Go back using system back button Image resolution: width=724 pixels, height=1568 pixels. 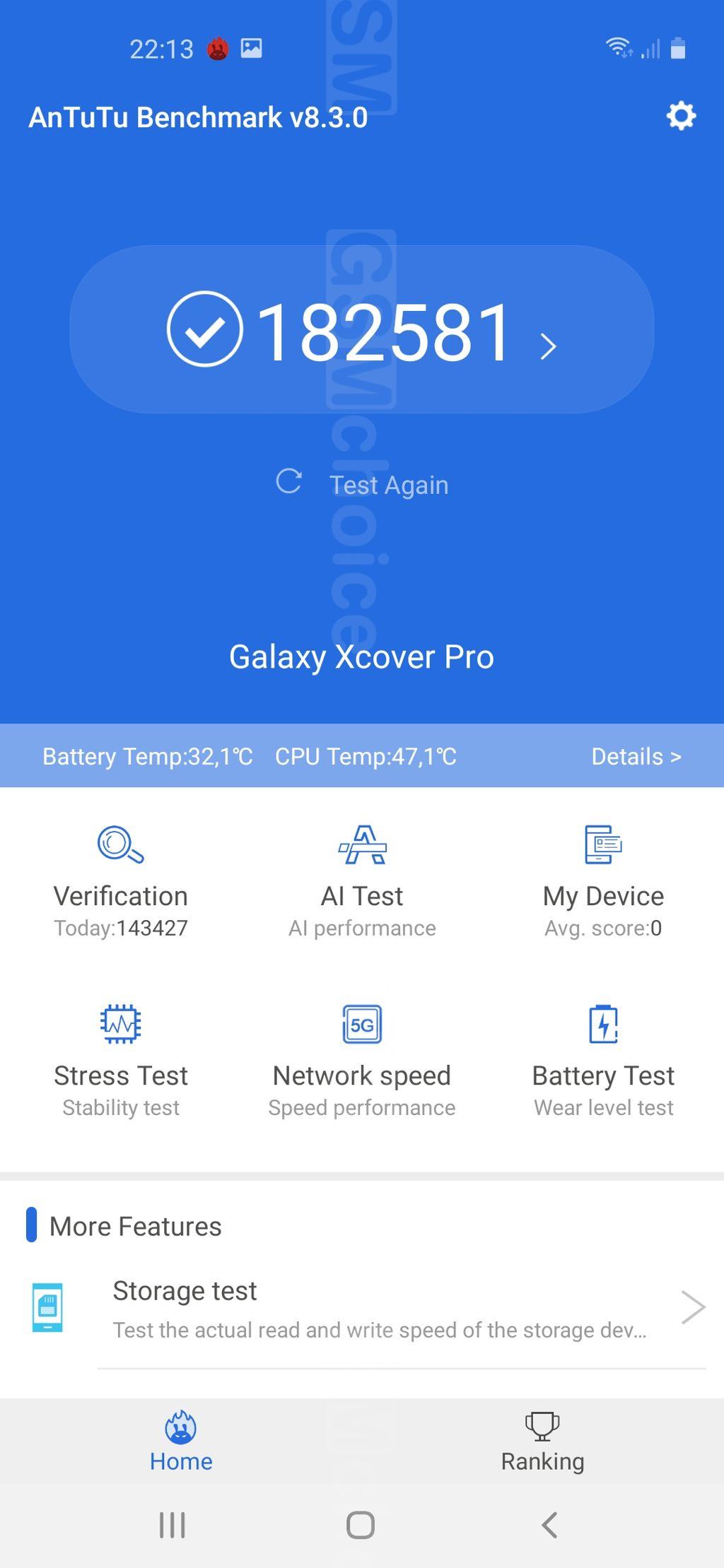click(549, 1525)
